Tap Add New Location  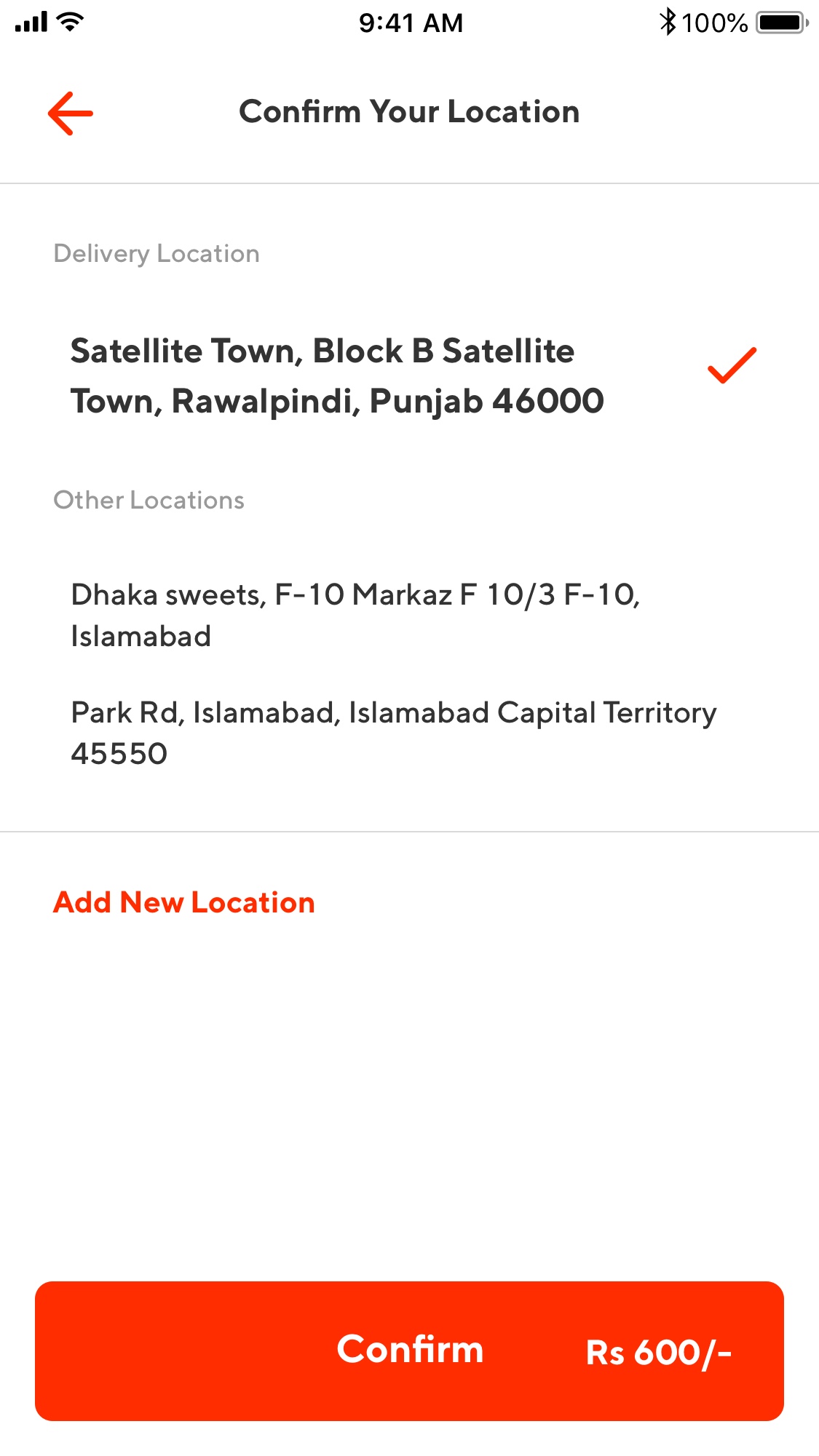point(184,902)
